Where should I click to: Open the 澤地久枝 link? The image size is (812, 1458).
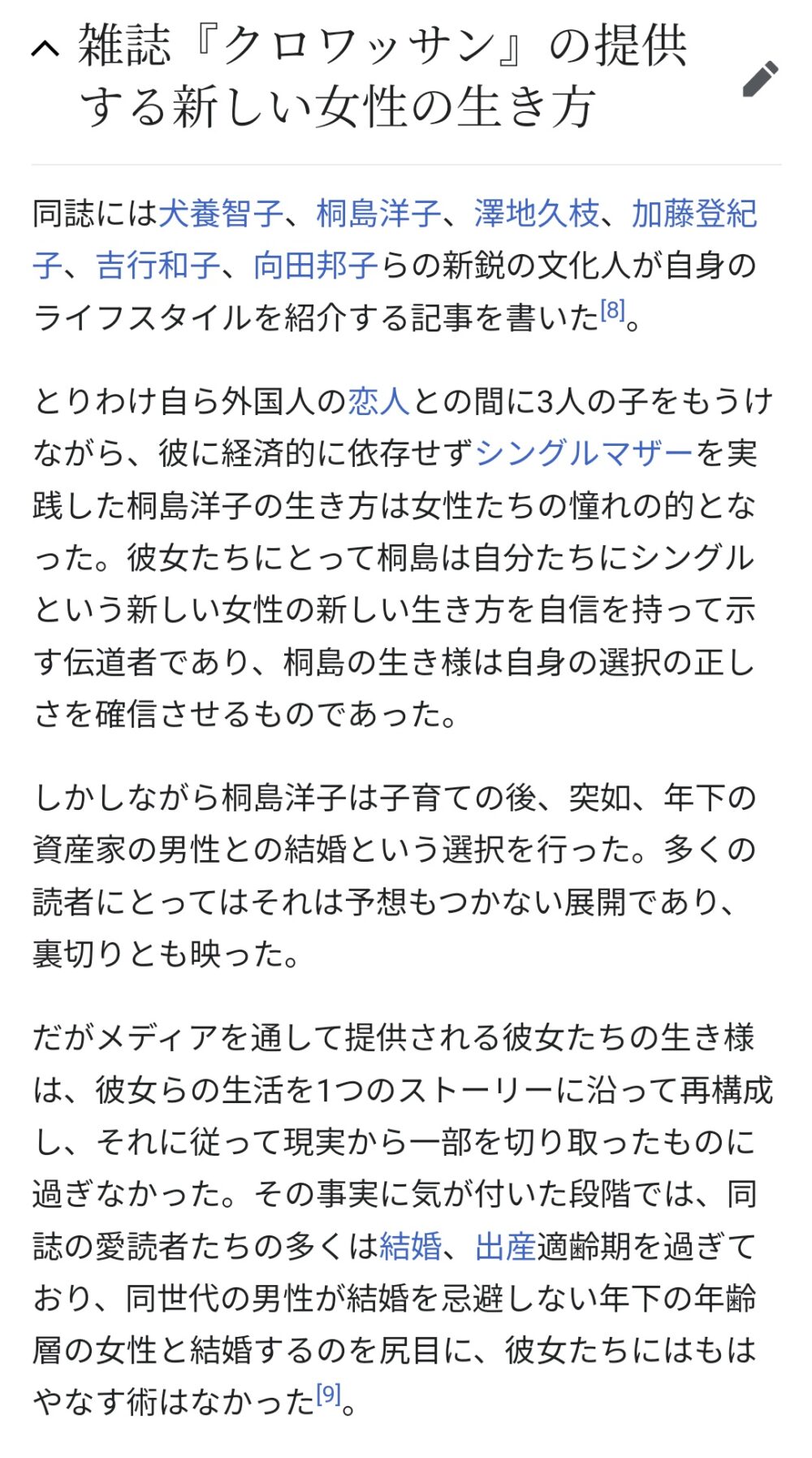tap(536, 214)
